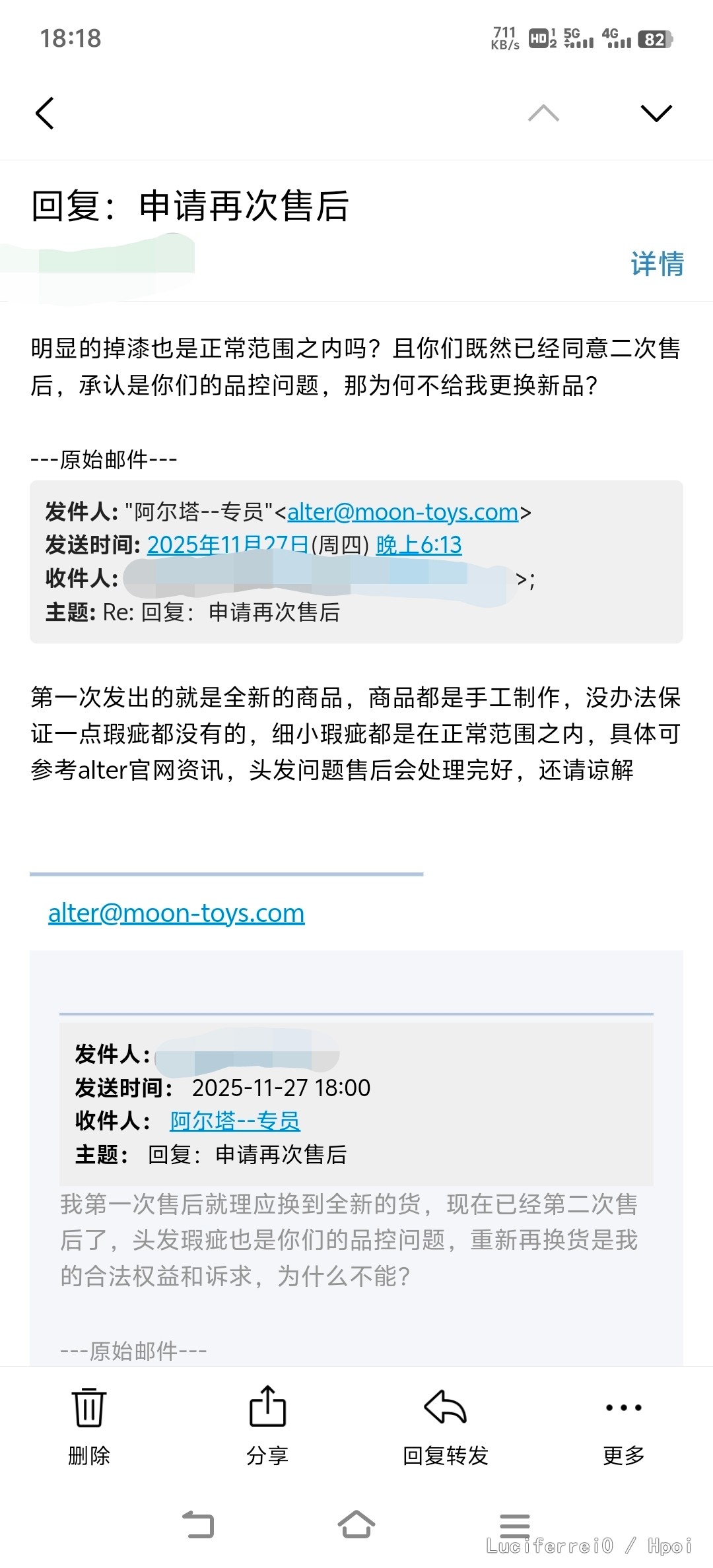
Task: Tap the date link 2025年11月27日
Action: click(x=228, y=545)
